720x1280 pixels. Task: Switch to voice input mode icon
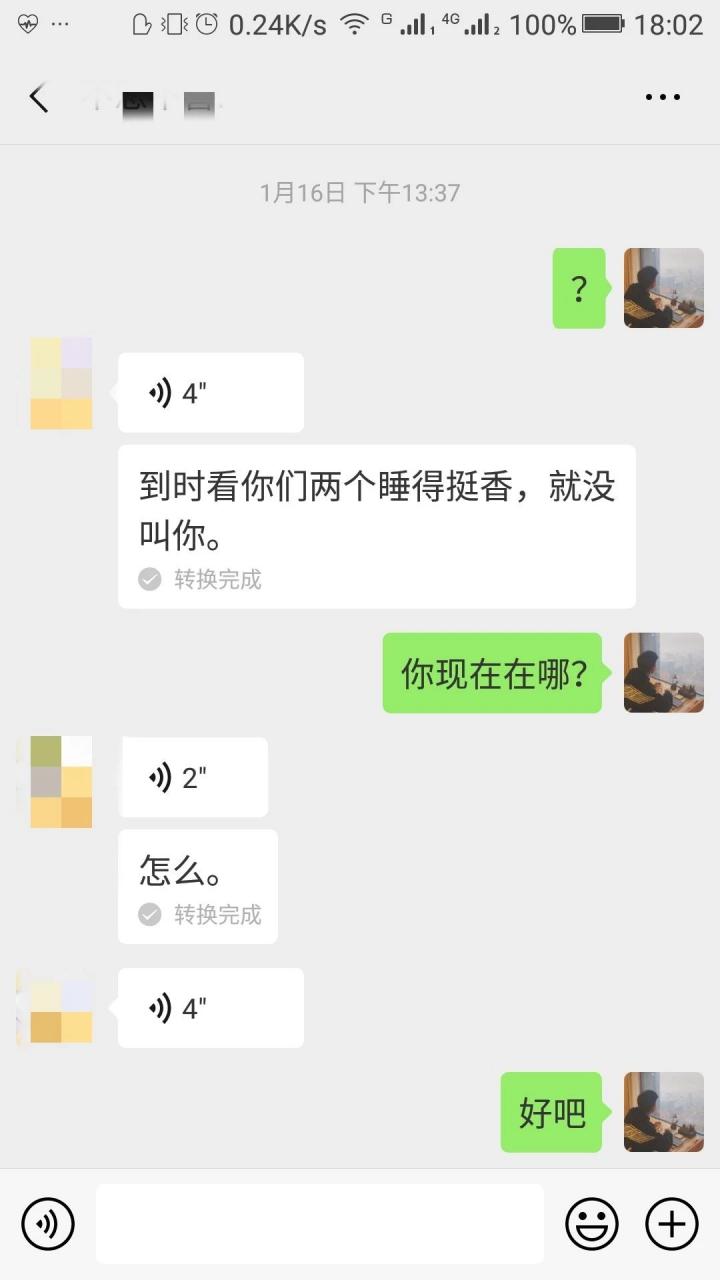[48, 1223]
